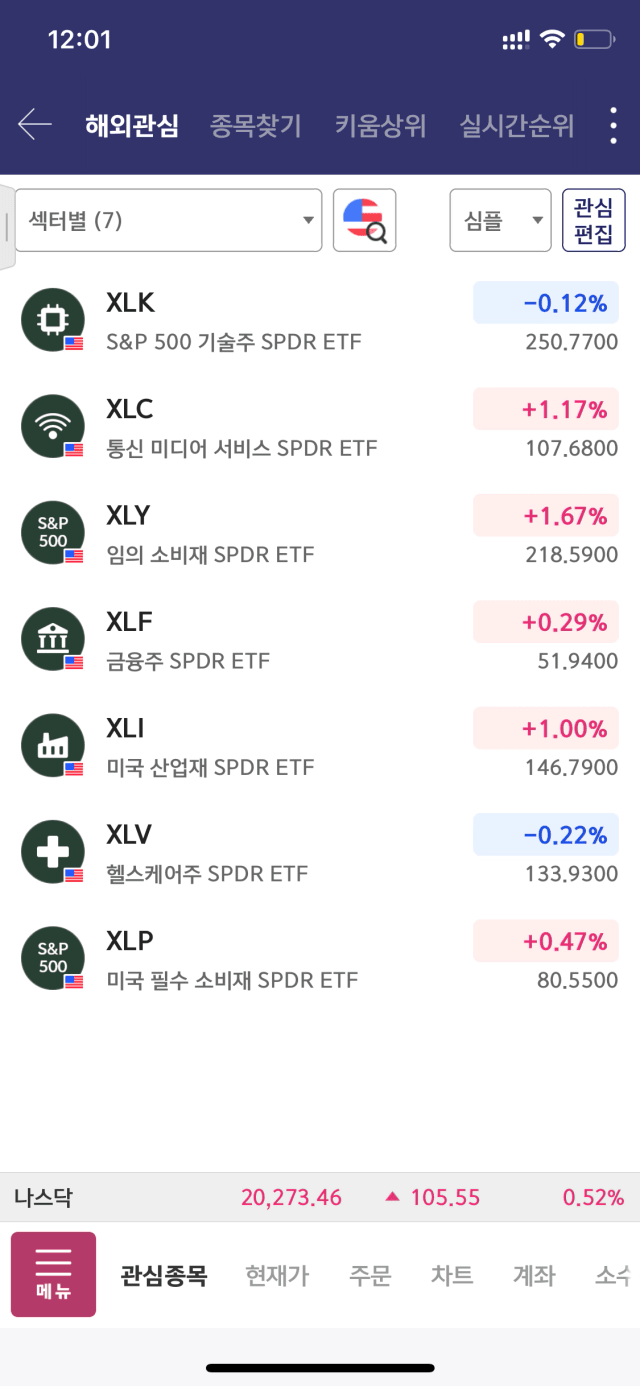Open the XLI 미국 산업재 ETF
The image size is (640, 1386).
(x=320, y=747)
